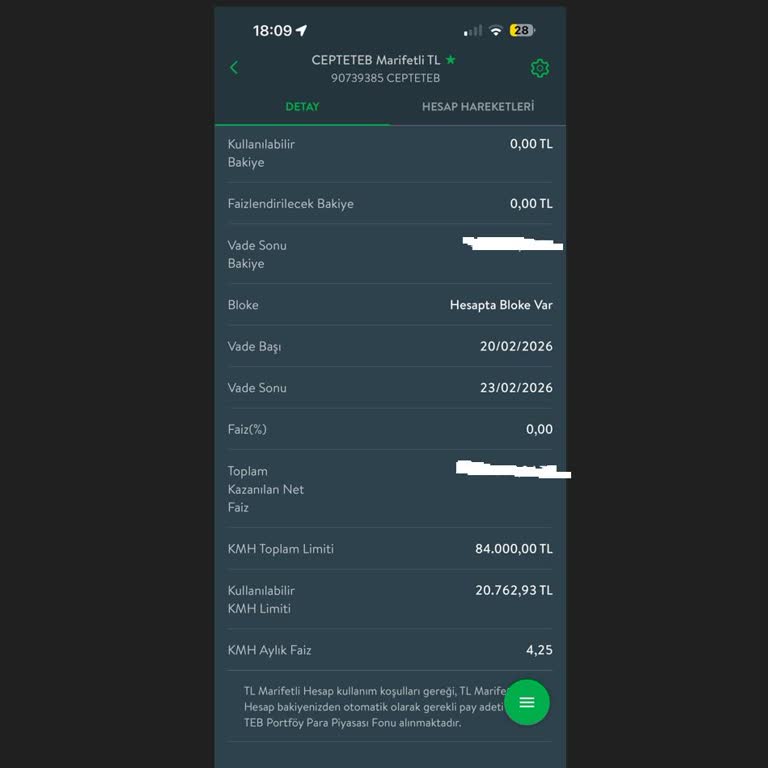Image resolution: width=768 pixels, height=768 pixels.
Task: Switch to the Hesap Hareketleri tab
Action: click(x=477, y=107)
